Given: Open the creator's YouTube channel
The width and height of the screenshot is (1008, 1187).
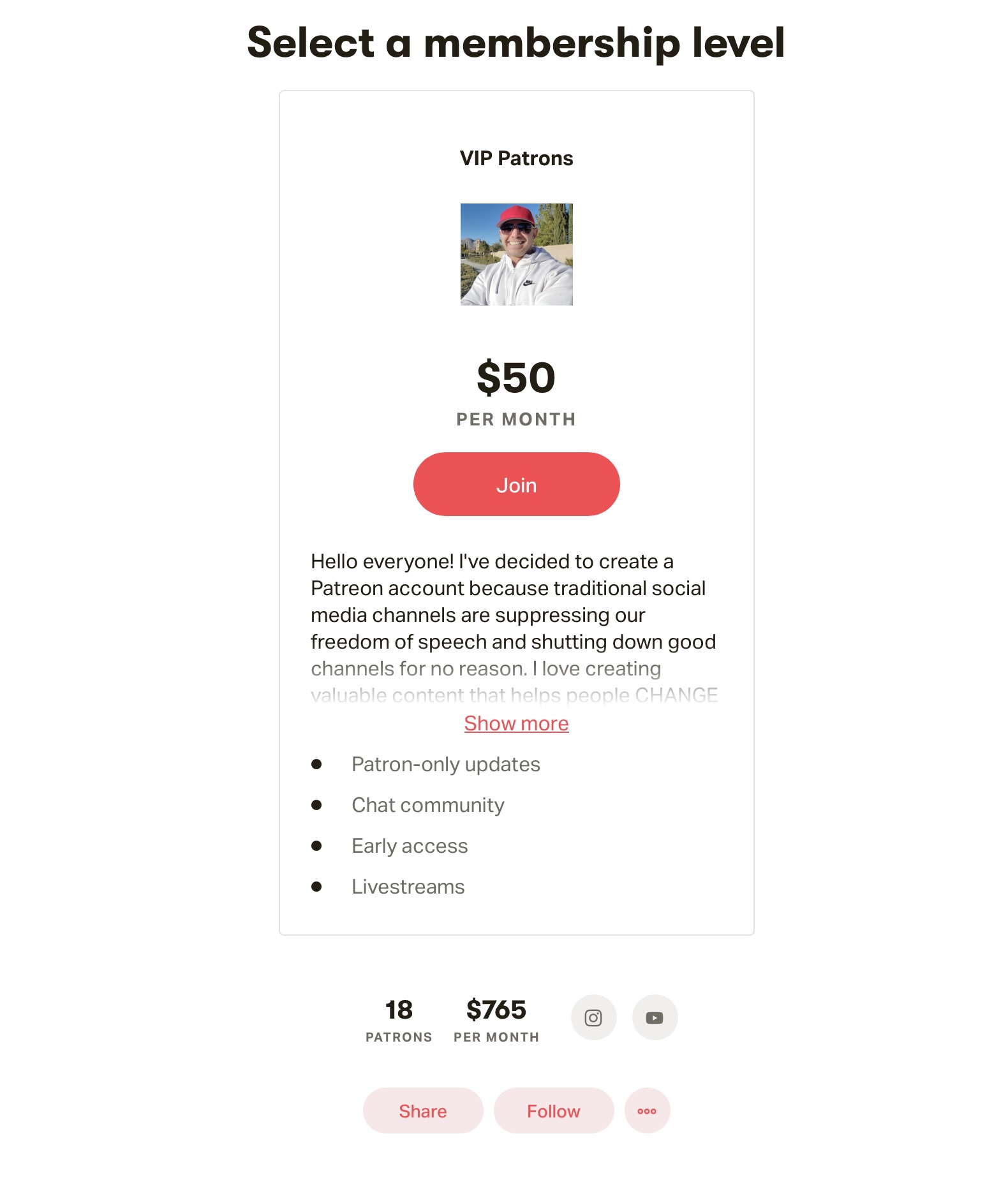Looking at the screenshot, I should (x=655, y=1017).
